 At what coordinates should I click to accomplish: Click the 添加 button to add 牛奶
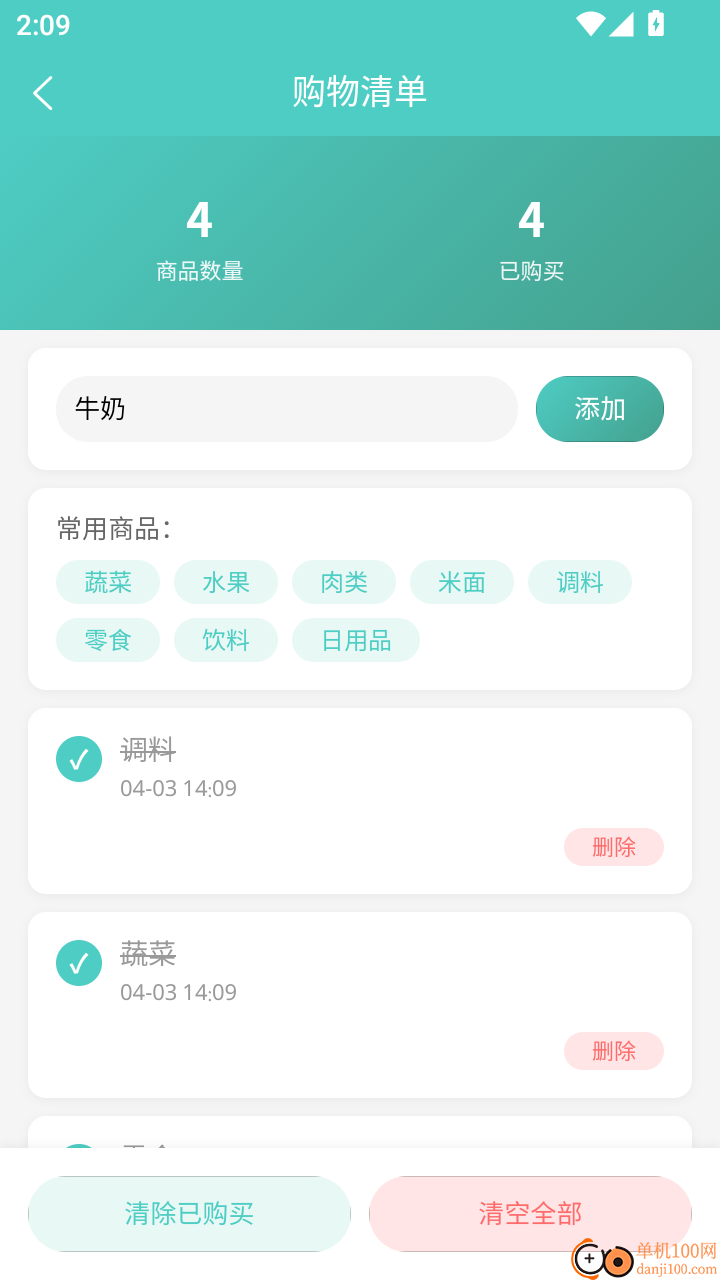click(599, 409)
